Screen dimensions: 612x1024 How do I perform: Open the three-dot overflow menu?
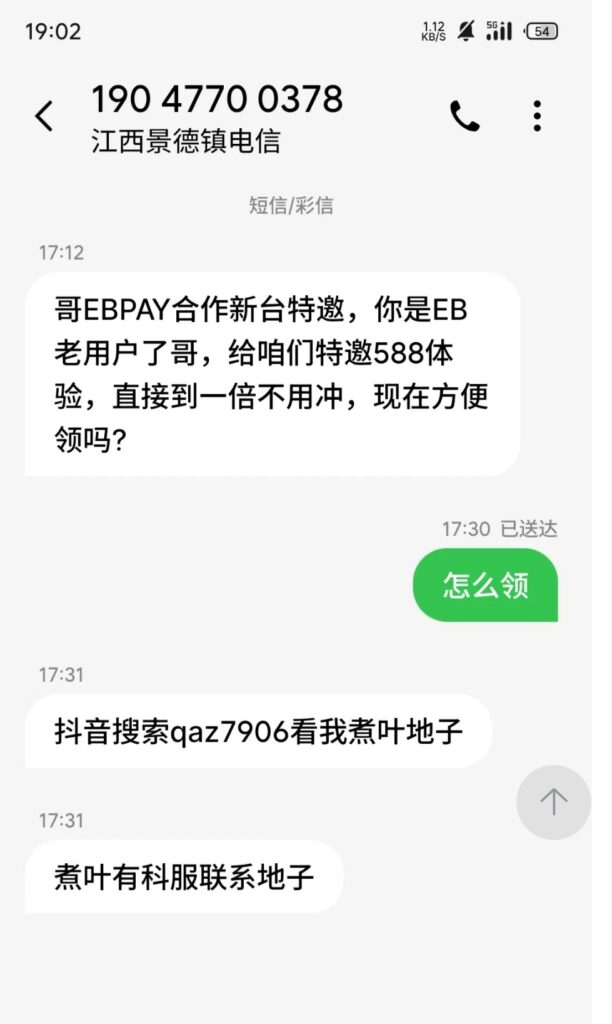point(537,117)
